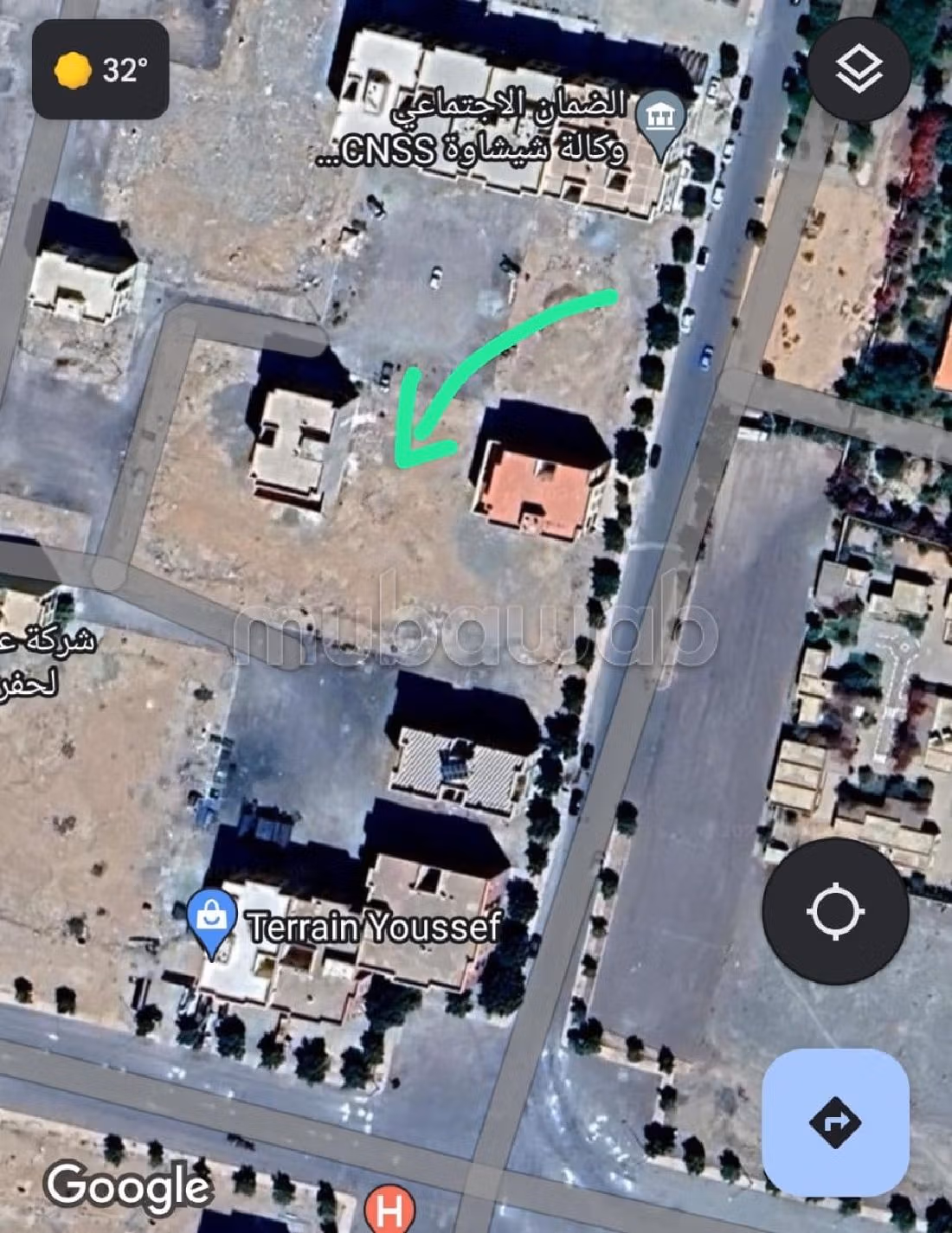Start directions with the blue arrow button

(x=835, y=1122)
